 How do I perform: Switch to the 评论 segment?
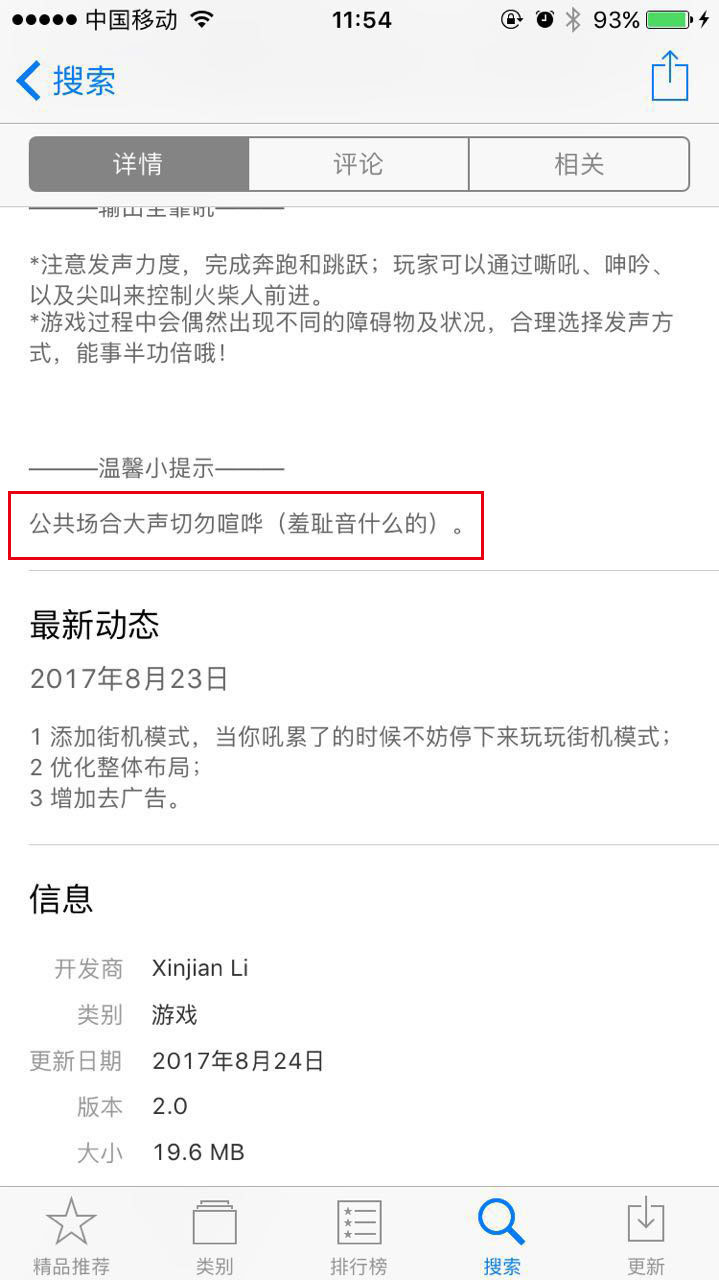click(358, 164)
